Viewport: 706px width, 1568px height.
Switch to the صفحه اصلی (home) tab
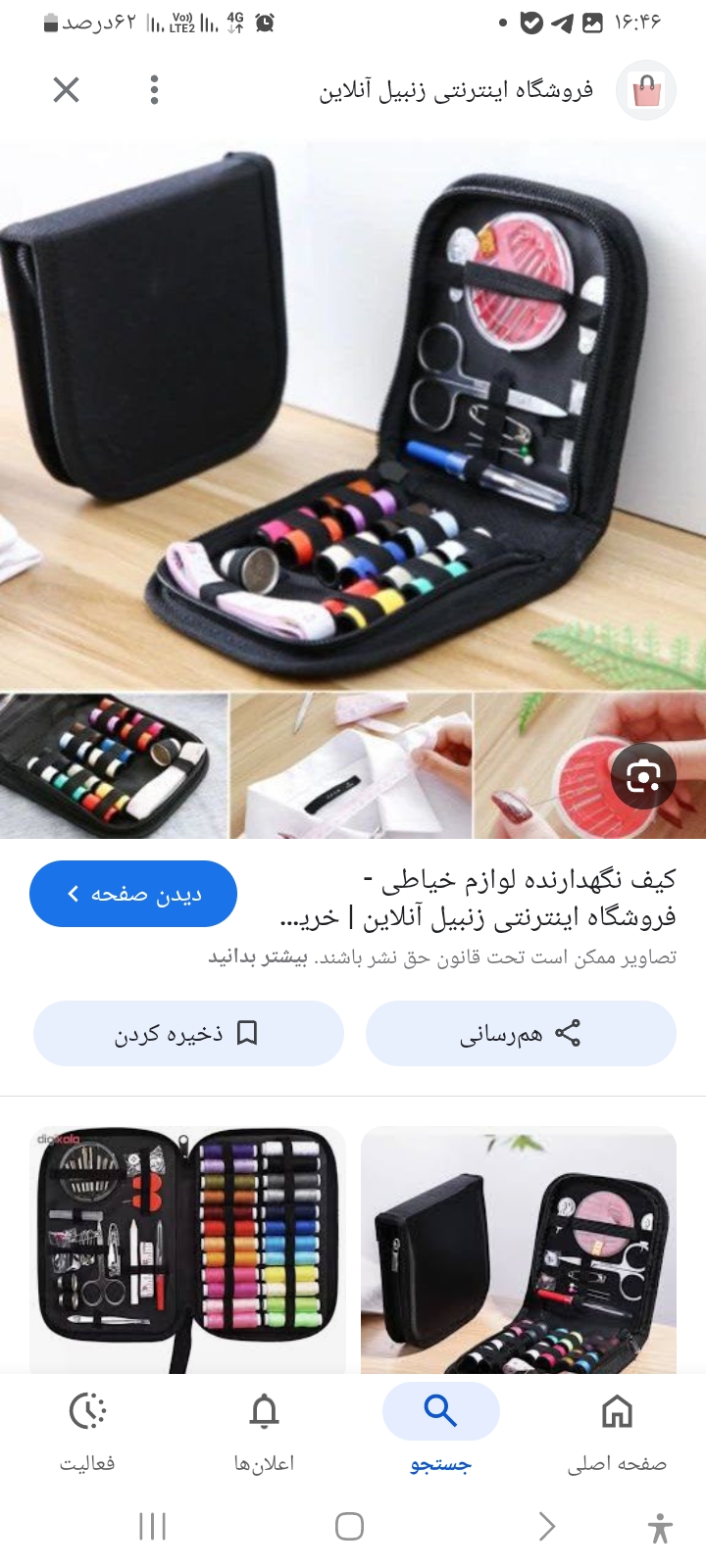[x=617, y=1431]
